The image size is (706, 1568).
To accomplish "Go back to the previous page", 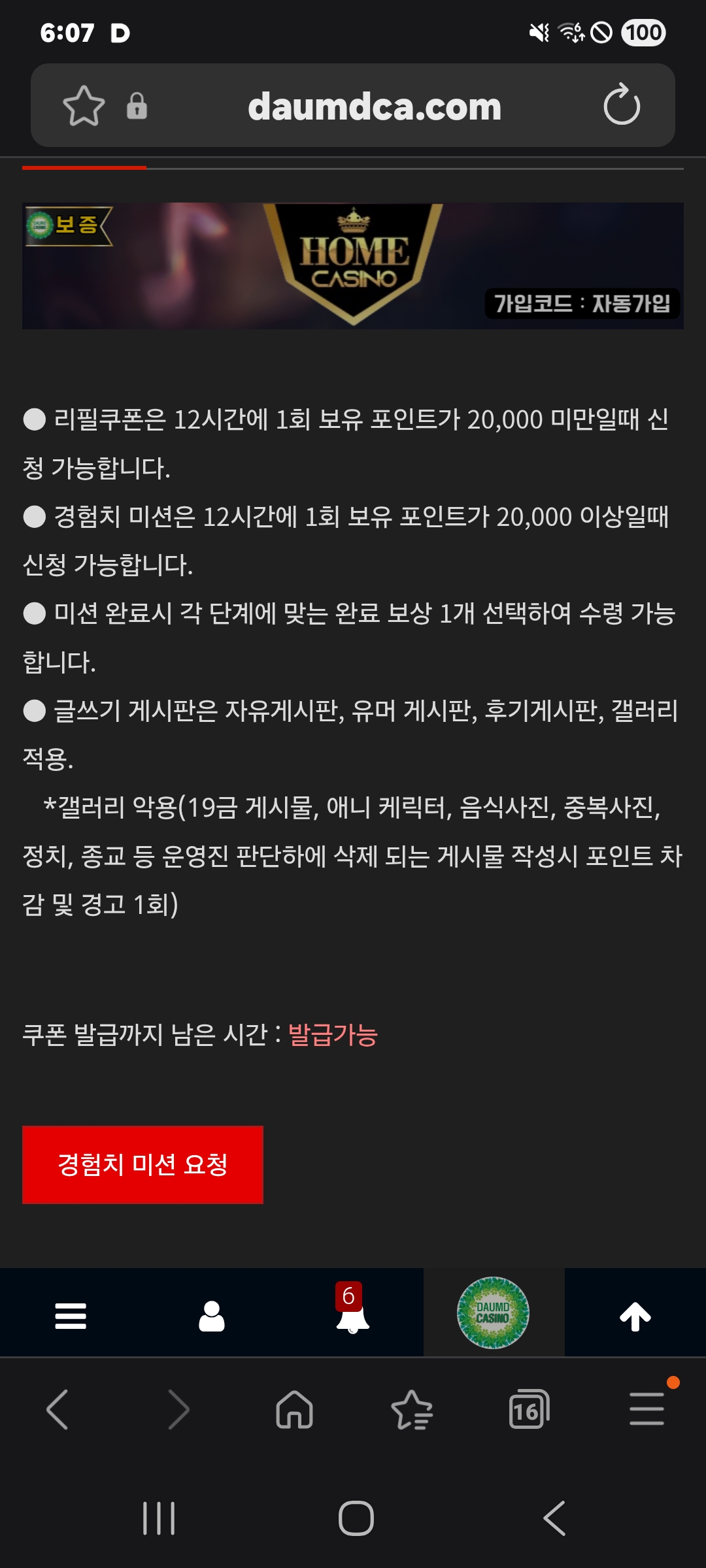I will tap(58, 1409).
